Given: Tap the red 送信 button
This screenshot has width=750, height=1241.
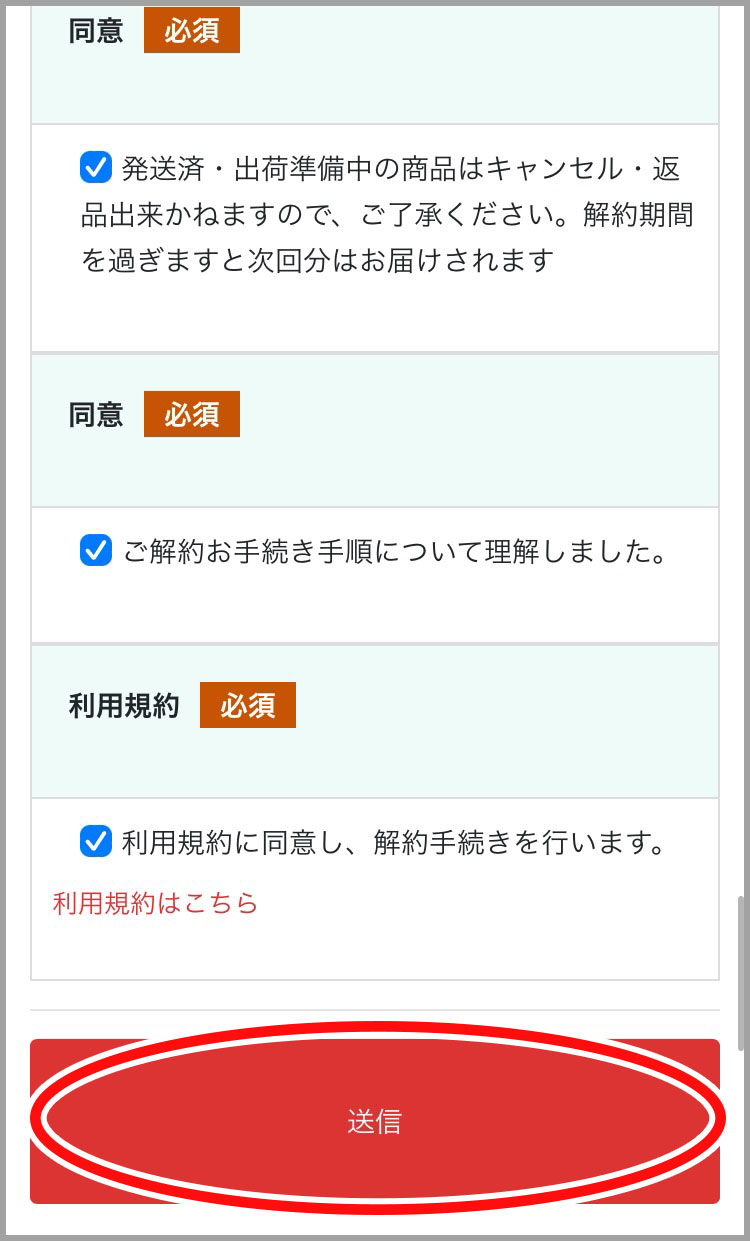Looking at the screenshot, I should coord(375,1121).
